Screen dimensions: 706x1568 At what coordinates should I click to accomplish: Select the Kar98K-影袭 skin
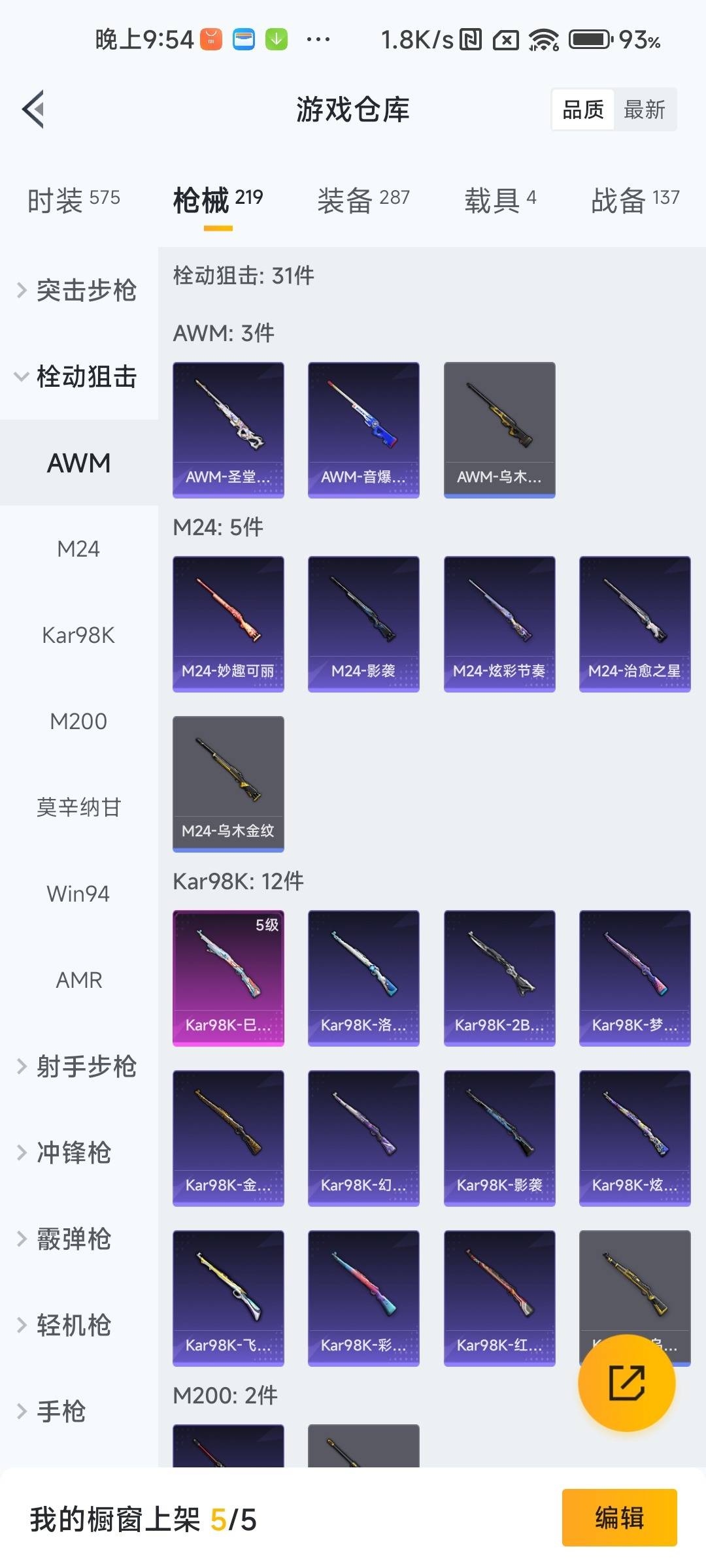click(499, 1137)
